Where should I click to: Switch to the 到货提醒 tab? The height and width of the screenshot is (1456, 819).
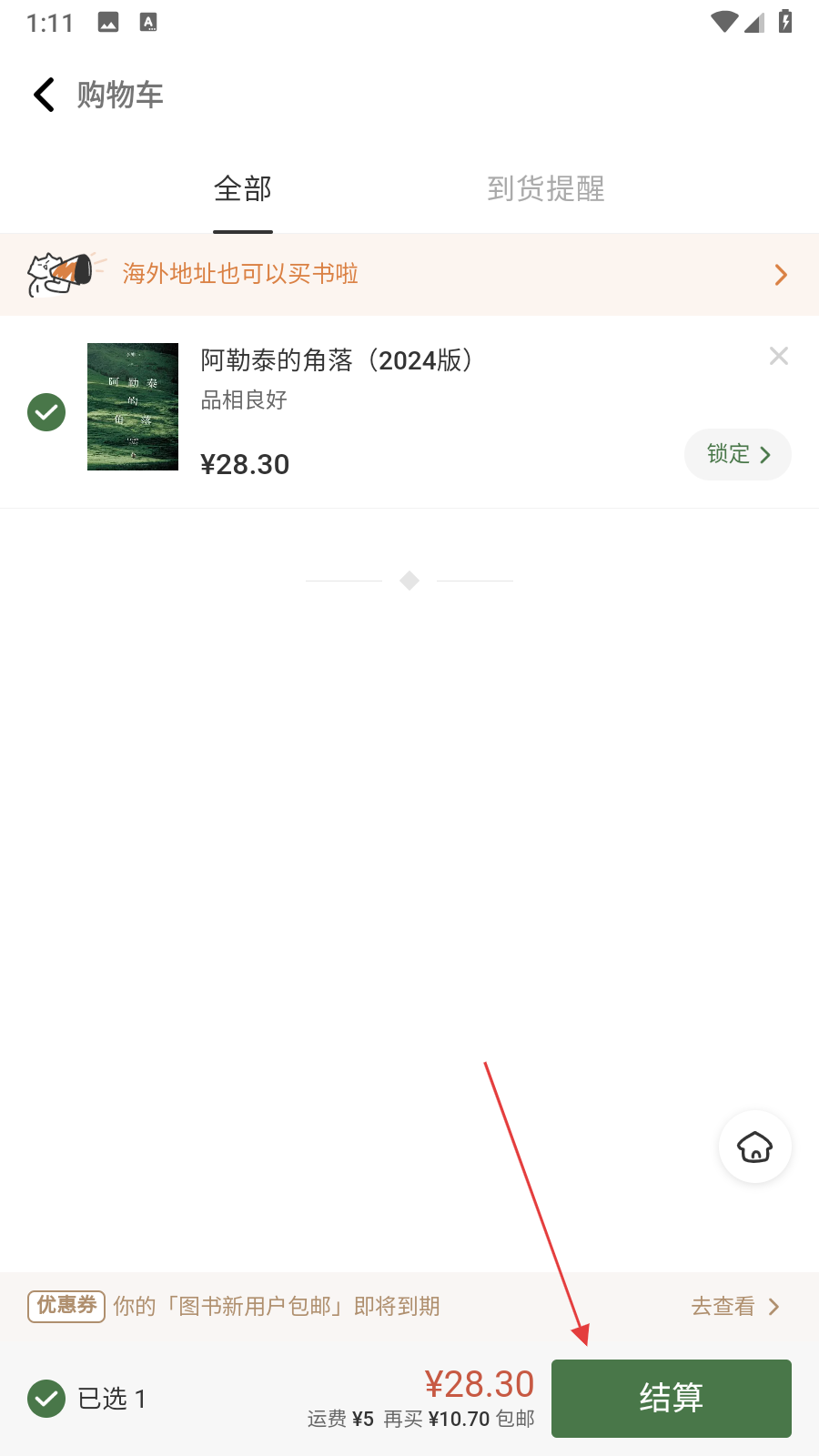(545, 189)
